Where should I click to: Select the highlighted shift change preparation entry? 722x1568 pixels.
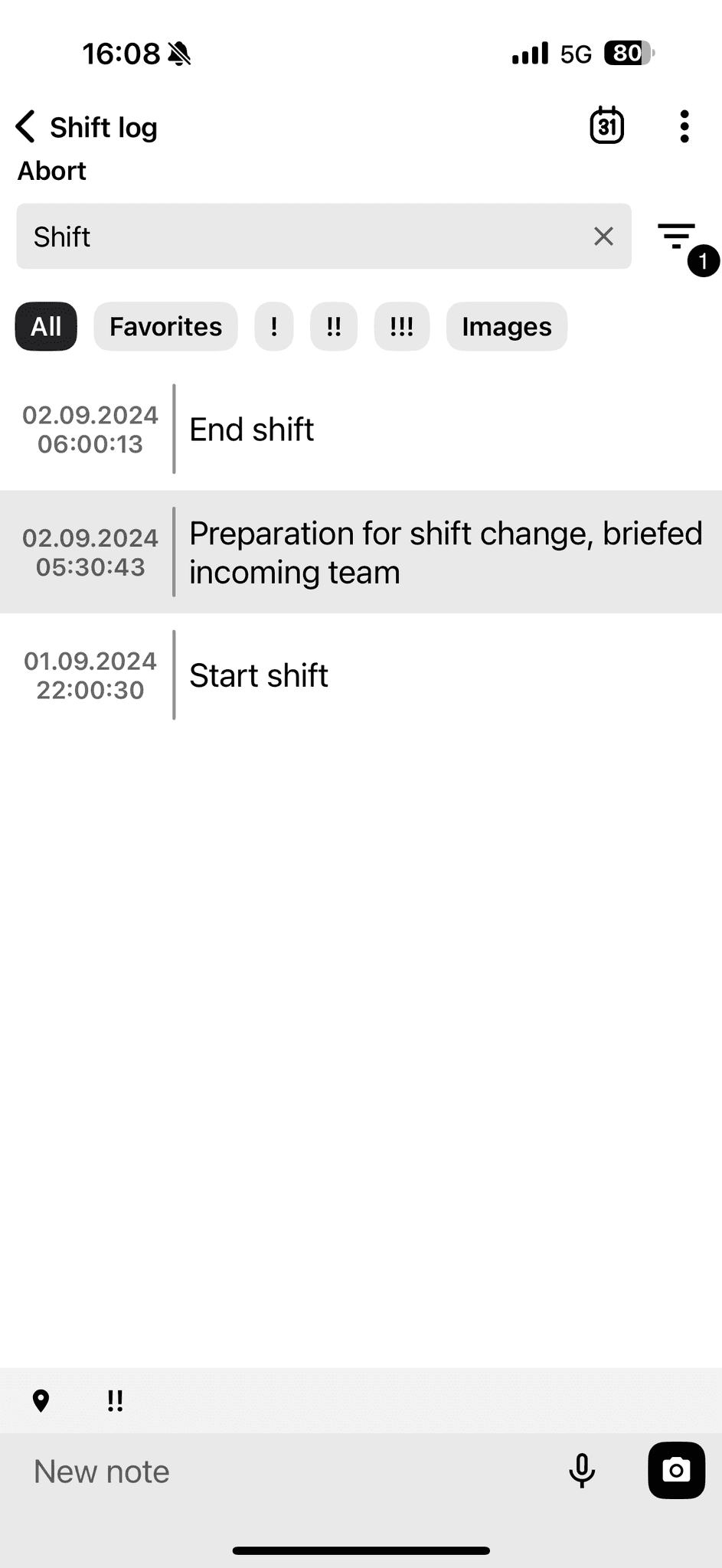(x=361, y=551)
